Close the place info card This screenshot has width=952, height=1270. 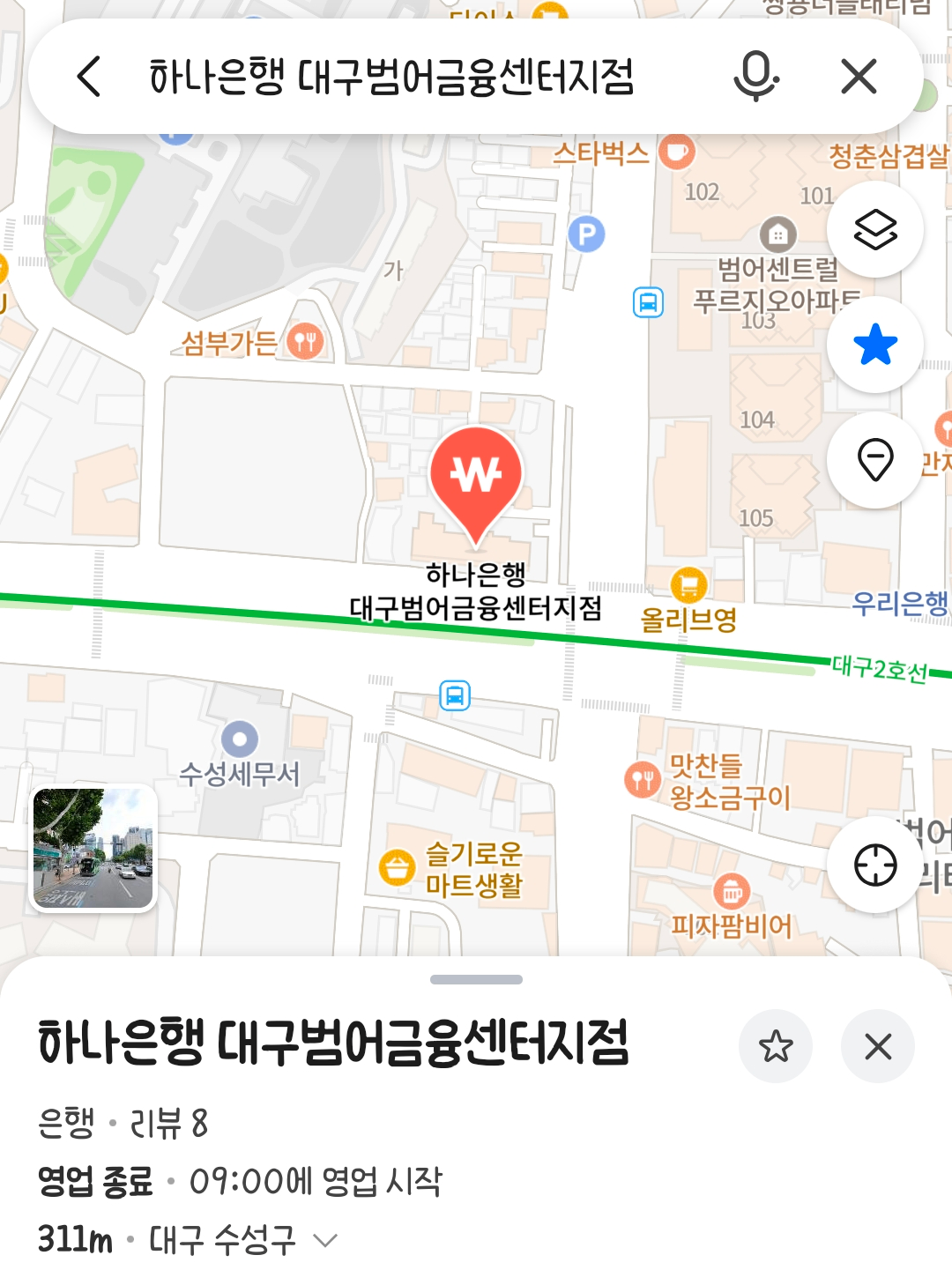click(878, 1046)
